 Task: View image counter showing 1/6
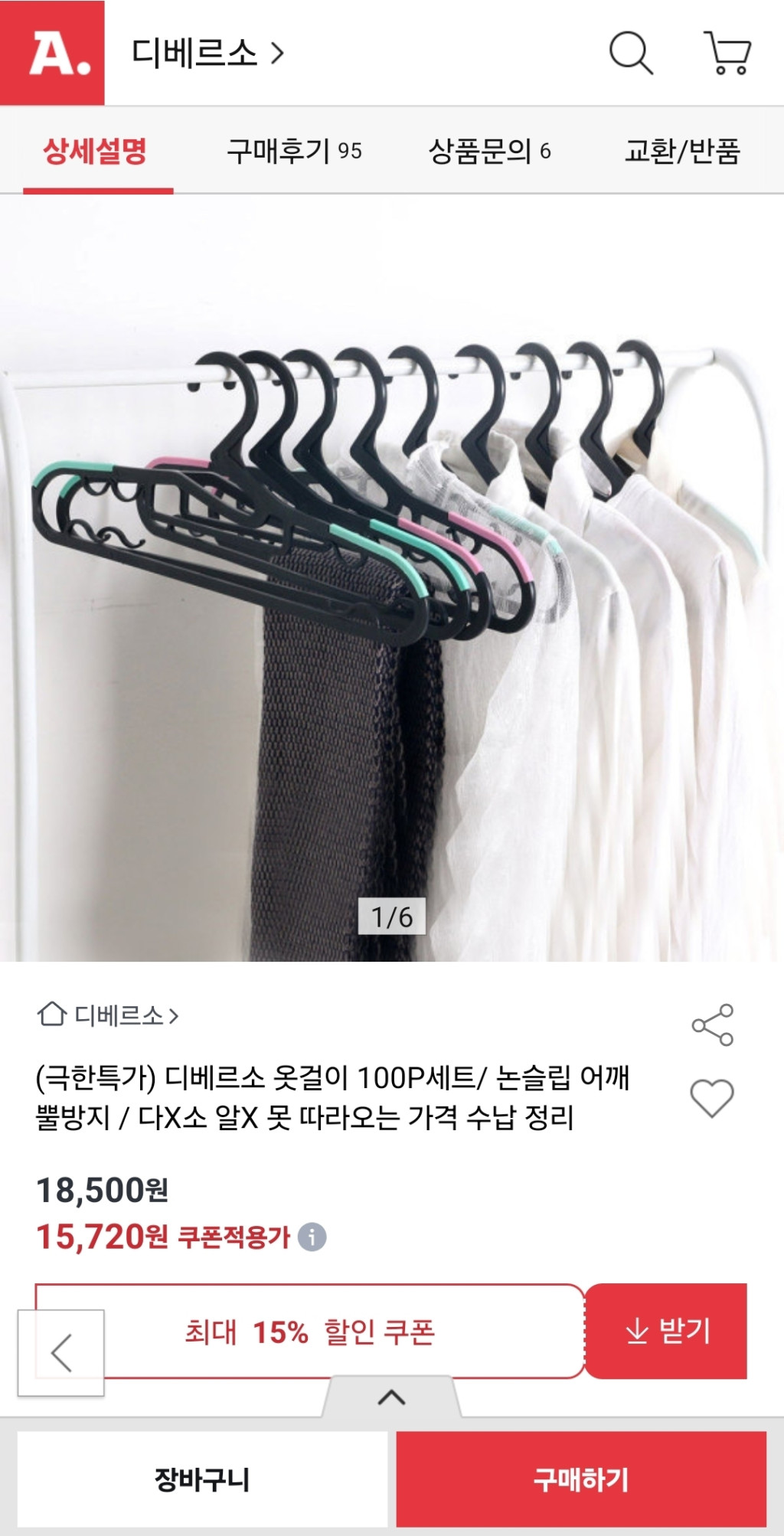coord(392,917)
